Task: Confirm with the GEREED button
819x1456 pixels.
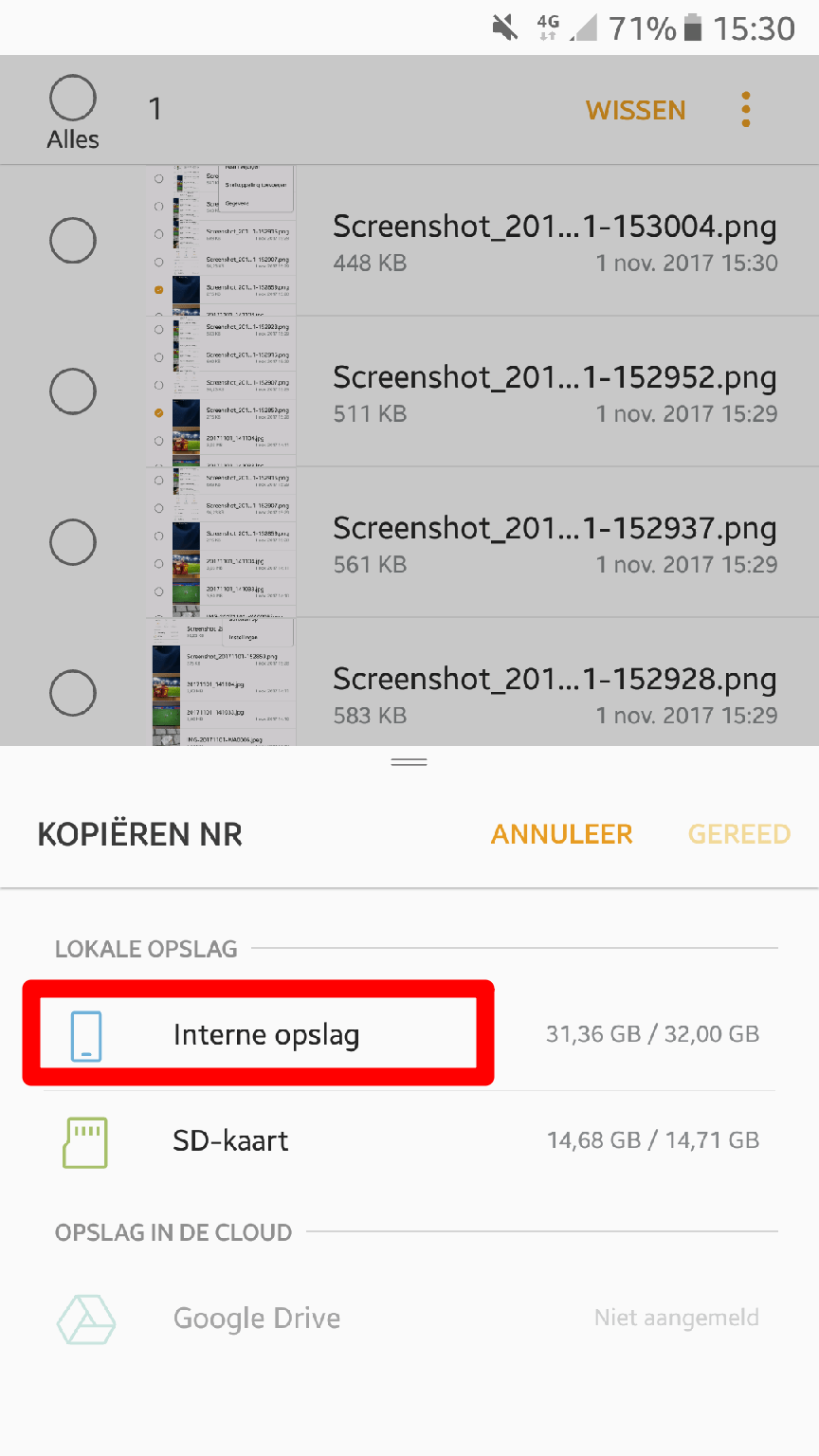Action: click(739, 834)
